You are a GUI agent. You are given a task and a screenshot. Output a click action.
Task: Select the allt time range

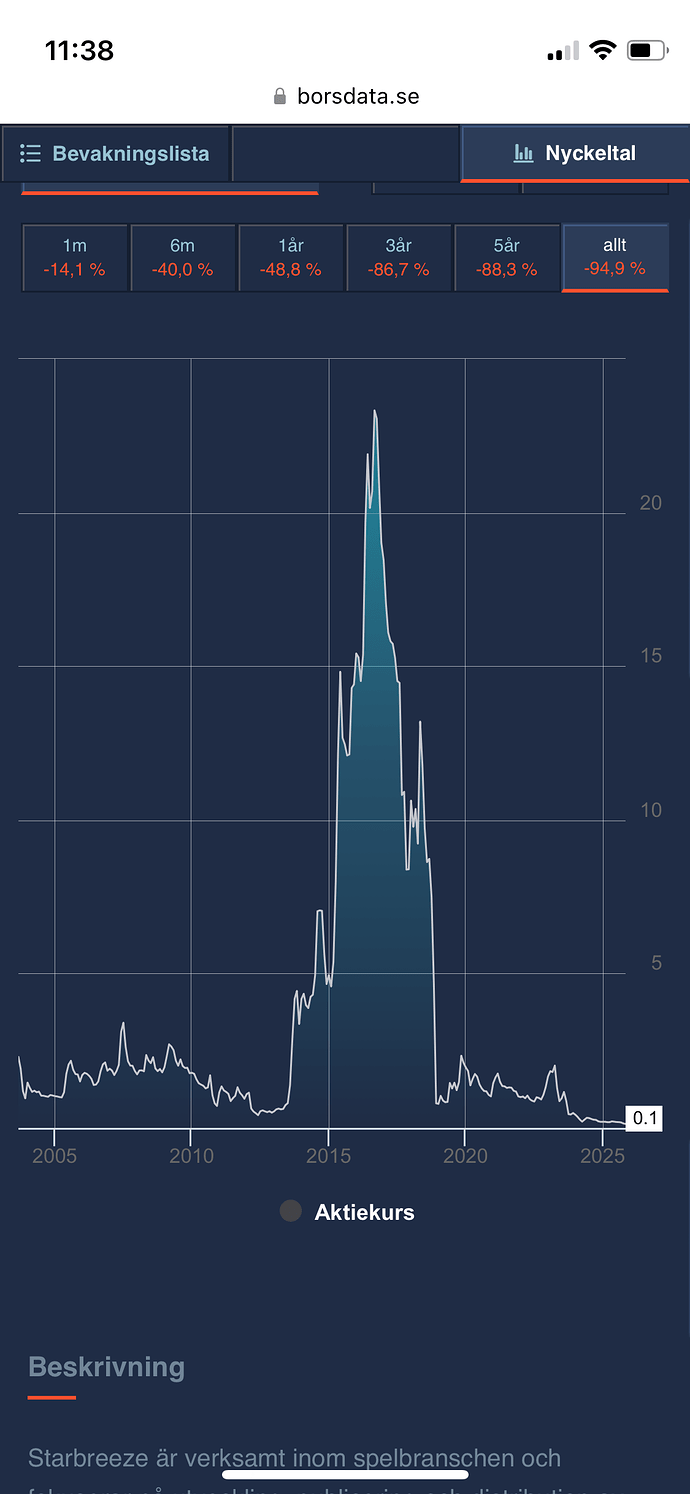coord(615,257)
